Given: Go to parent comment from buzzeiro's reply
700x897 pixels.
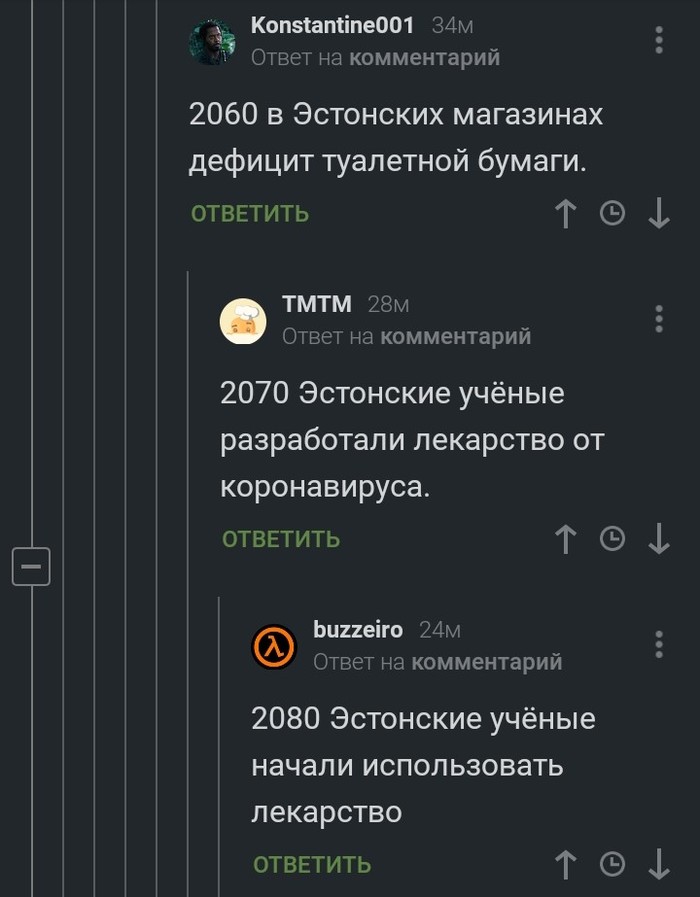Looking at the screenshot, I should pos(486,662).
